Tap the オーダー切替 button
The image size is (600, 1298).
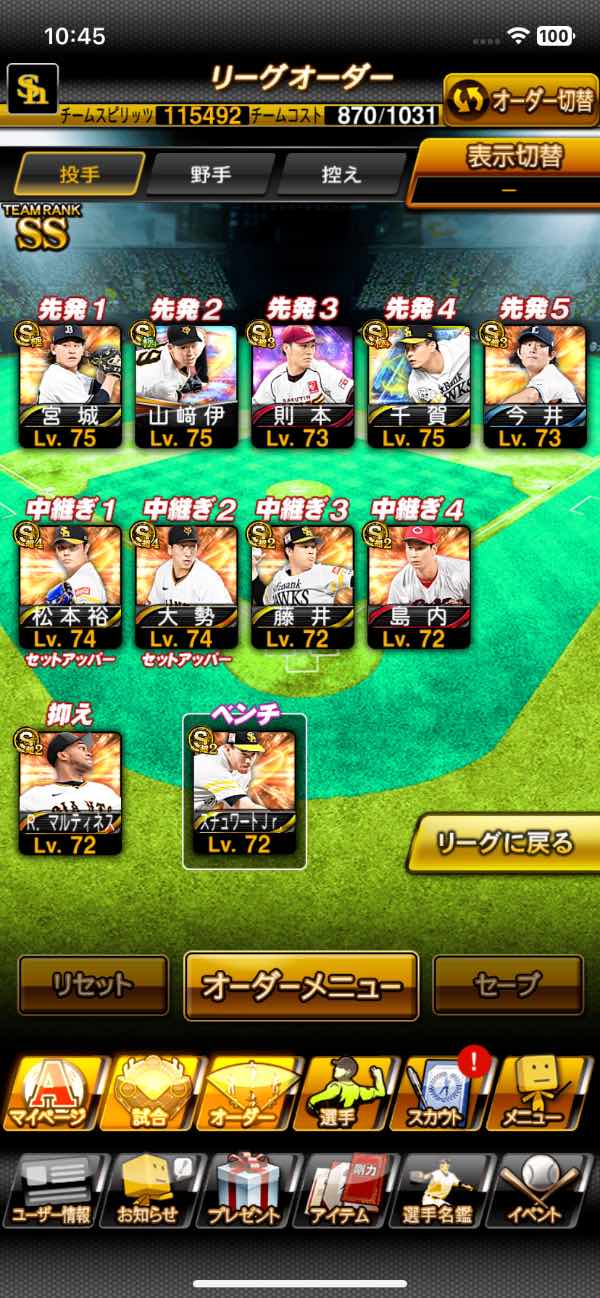(x=521, y=100)
